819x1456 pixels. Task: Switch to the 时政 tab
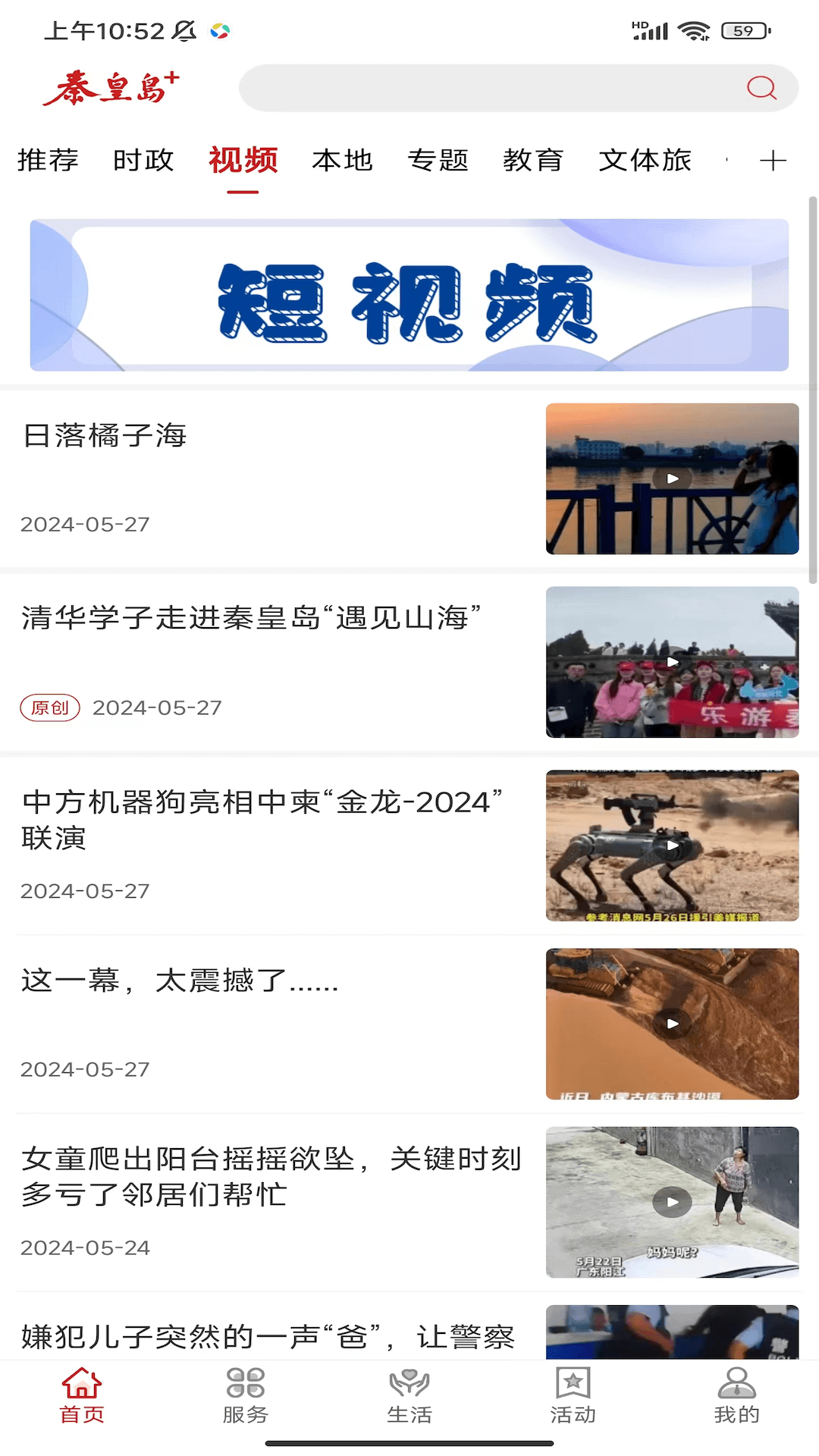pos(144,160)
